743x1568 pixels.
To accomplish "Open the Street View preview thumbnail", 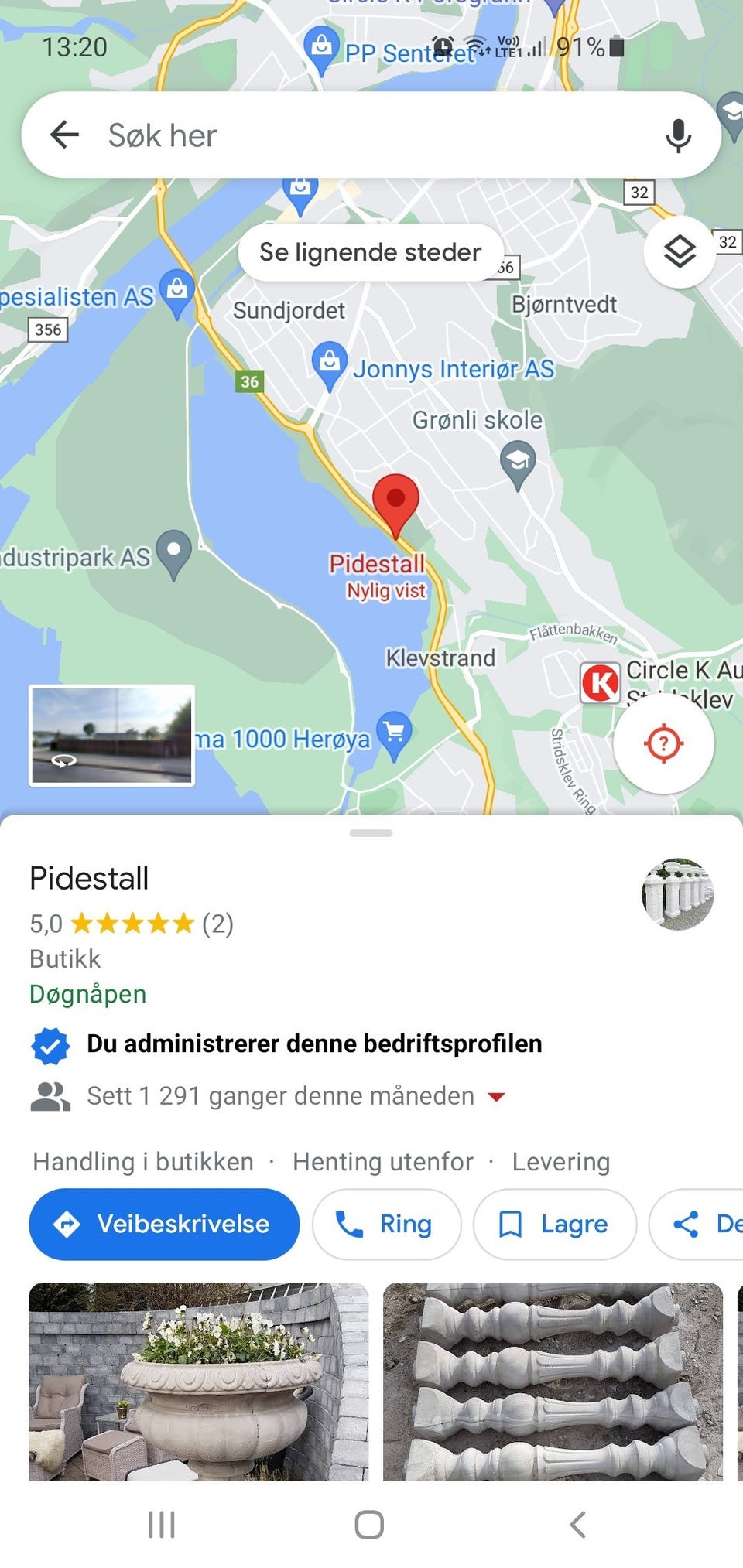I will click(x=111, y=736).
